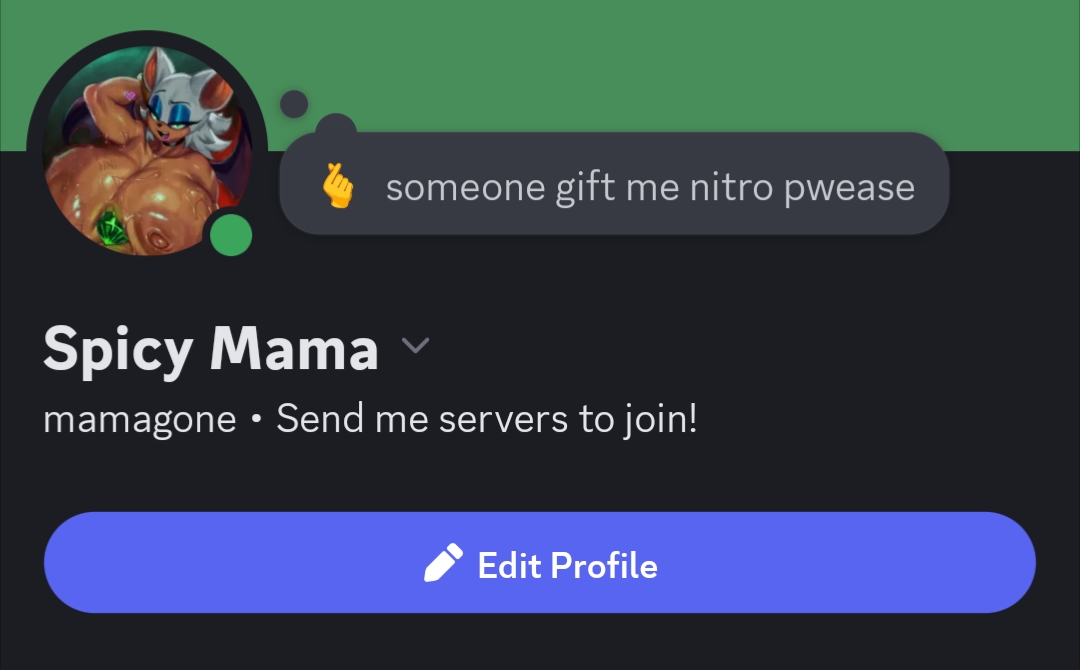Edit the custom status bubble
This screenshot has height=670, width=1080.
pyautogui.click(x=614, y=187)
